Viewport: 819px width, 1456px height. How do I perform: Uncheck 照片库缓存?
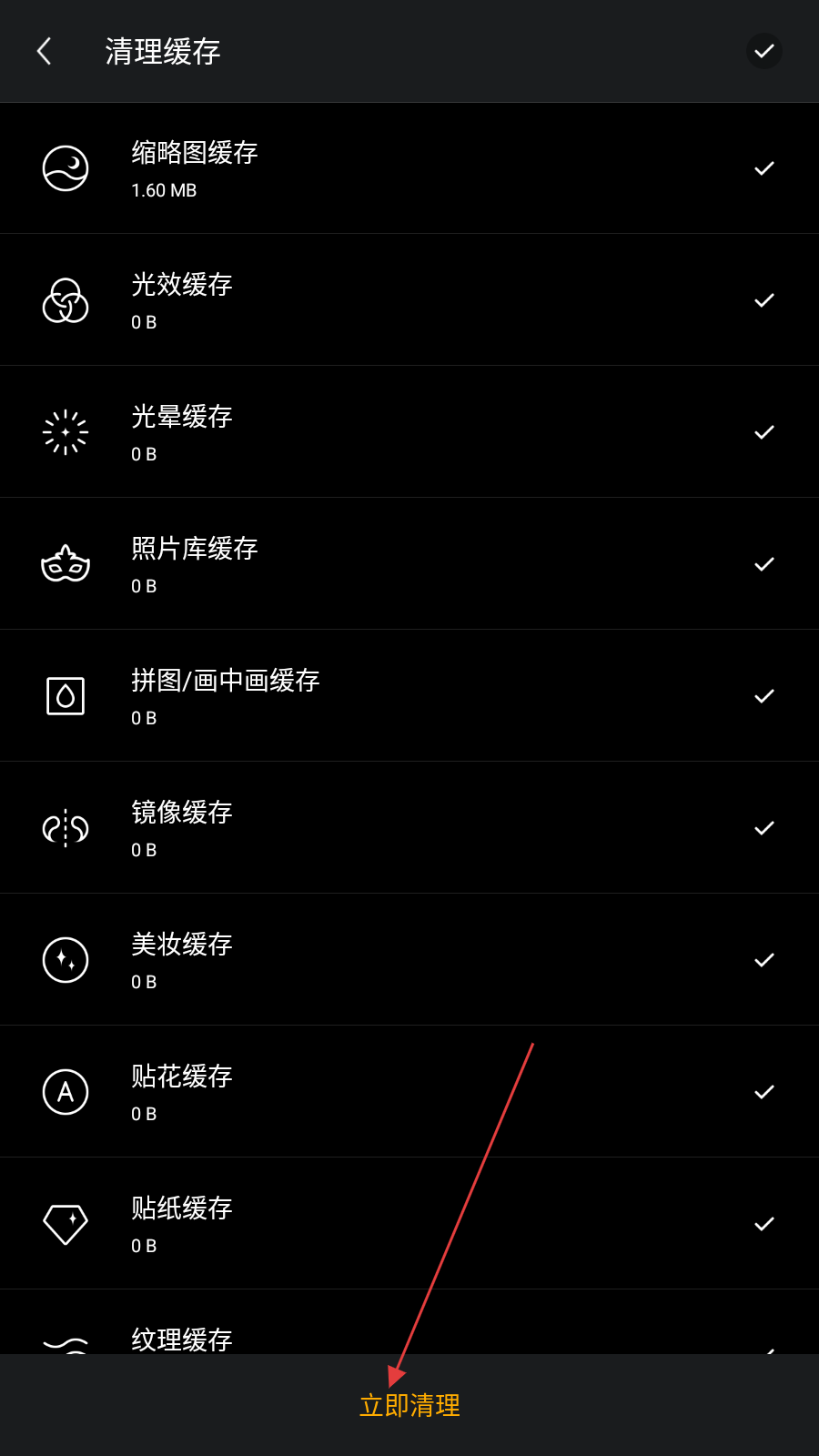(x=764, y=564)
